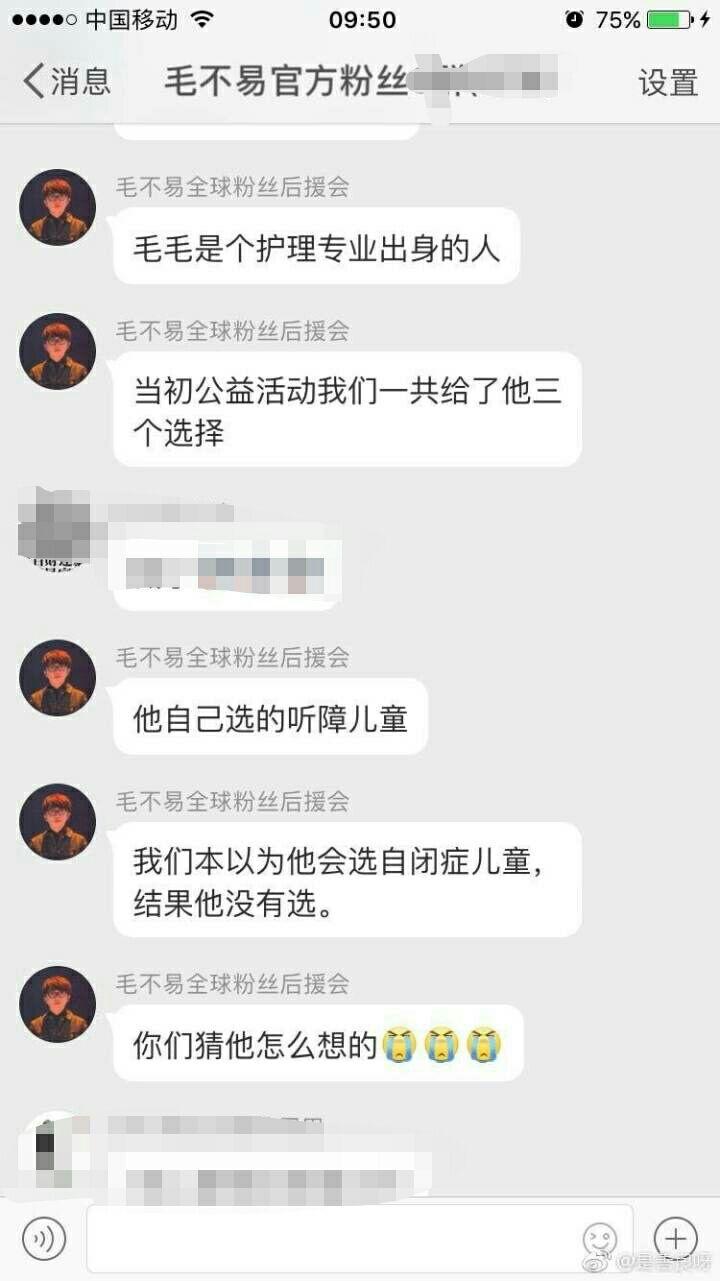This screenshot has height=1281, width=720.
Task: Open sender avatar beside 毛毛是个护理专业出身的人
Action: coord(57,208)
